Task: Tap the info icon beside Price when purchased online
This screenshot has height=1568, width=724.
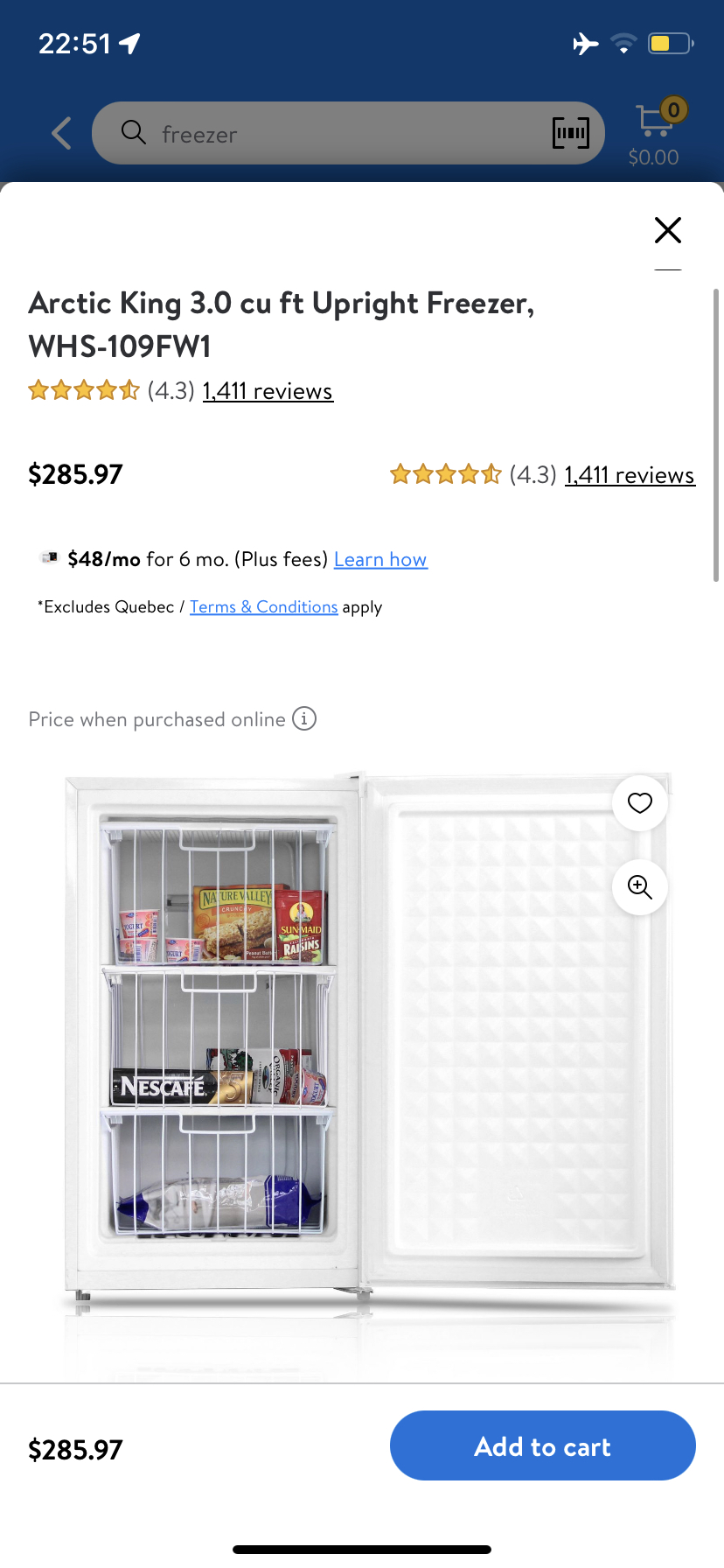Action: pos(303,718)
